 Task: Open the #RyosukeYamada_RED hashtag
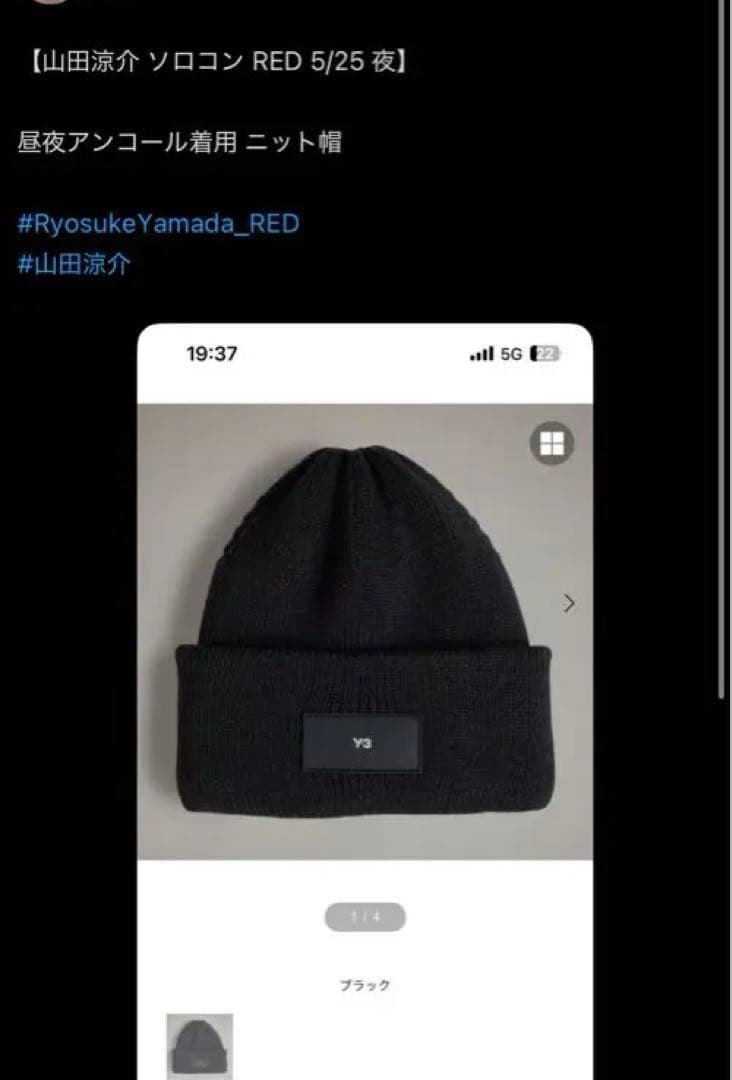point(158,224)
